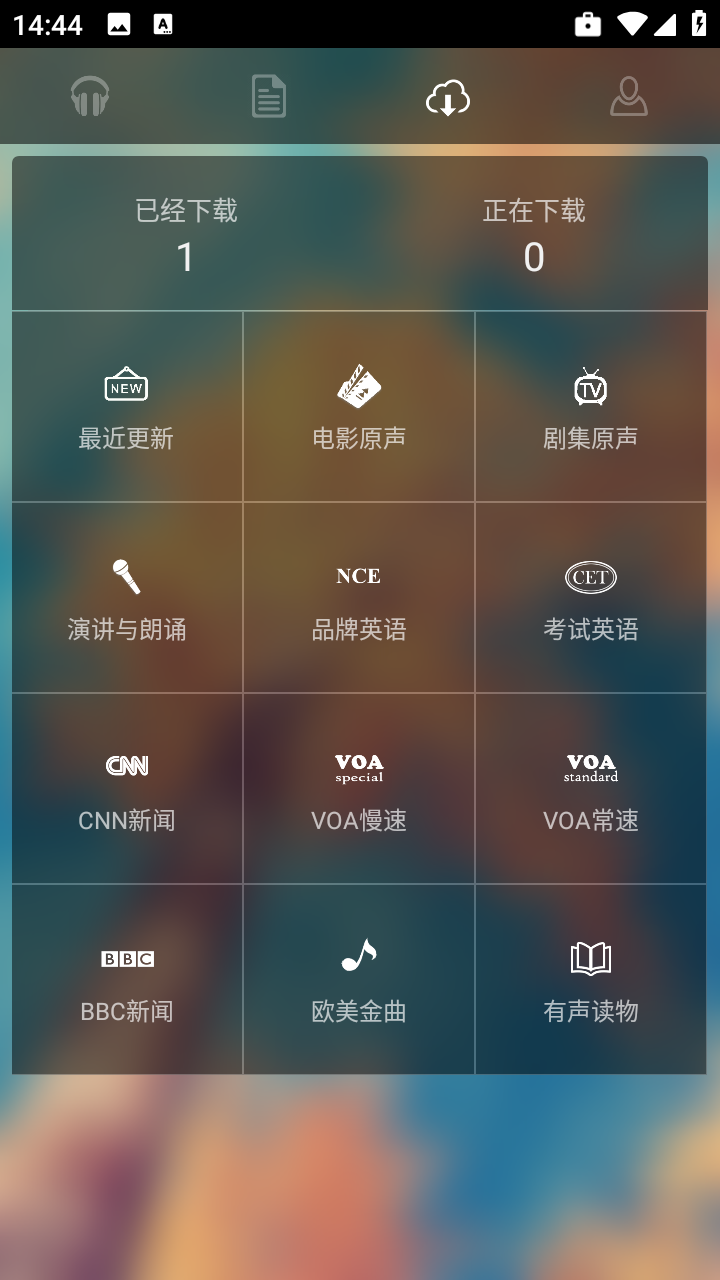The height and width of the screenshot is (1280, 720).
Task: Open VOA慢速 special English
Action: 359,788
